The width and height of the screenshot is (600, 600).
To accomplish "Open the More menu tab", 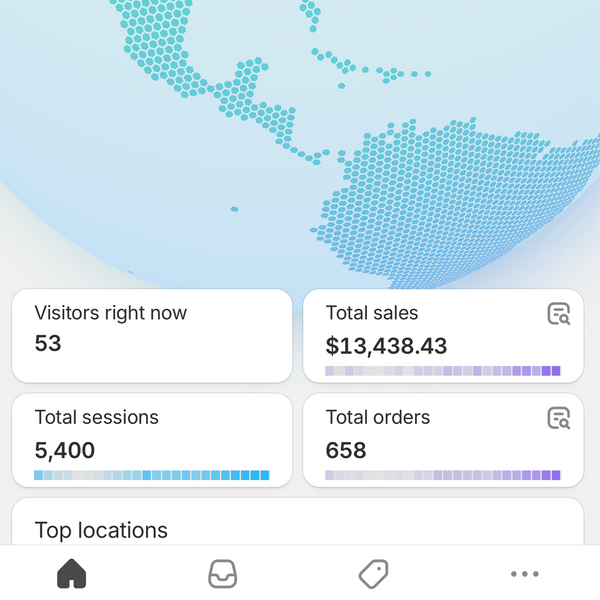I will click(x=524, y=574).
